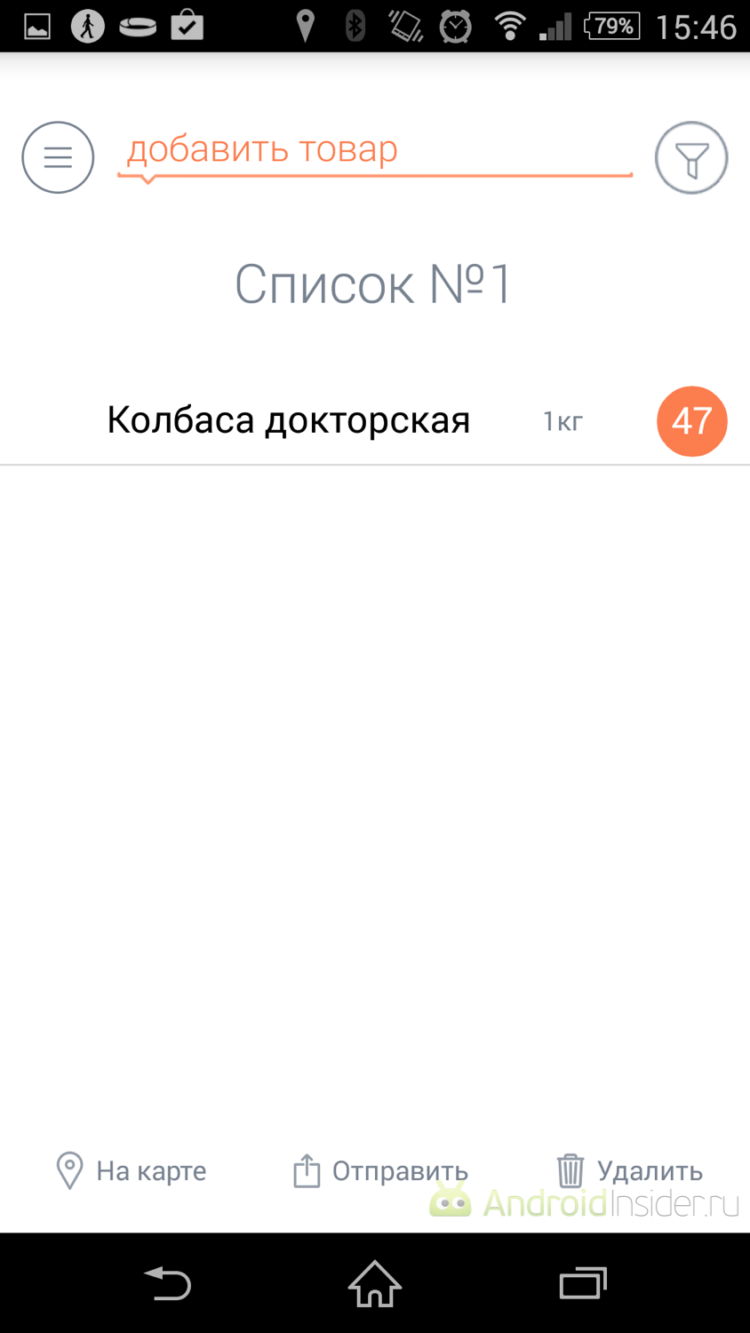This screenshot has height=1333, width=750.
Task: Select the Колбаса докторская list item
Action: tap(288, 420)
